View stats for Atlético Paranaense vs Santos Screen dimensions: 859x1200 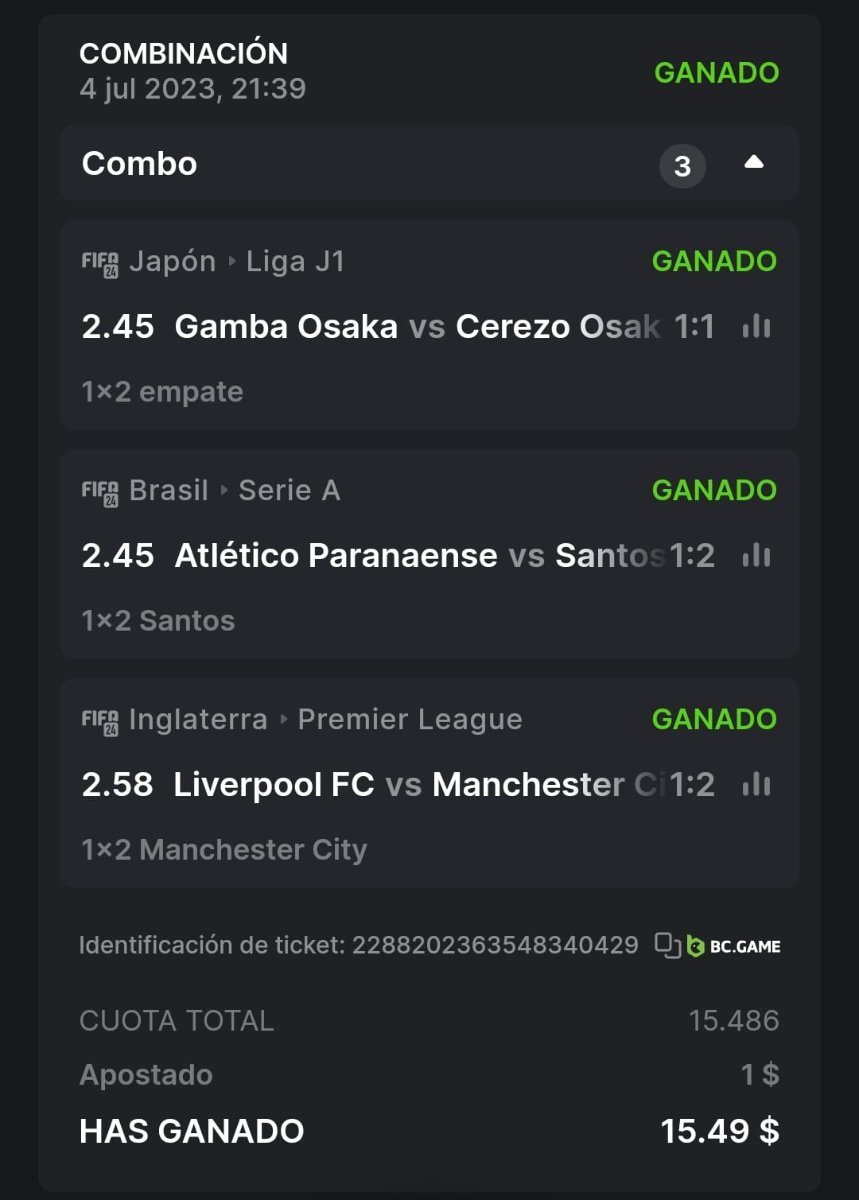point(756,555)
